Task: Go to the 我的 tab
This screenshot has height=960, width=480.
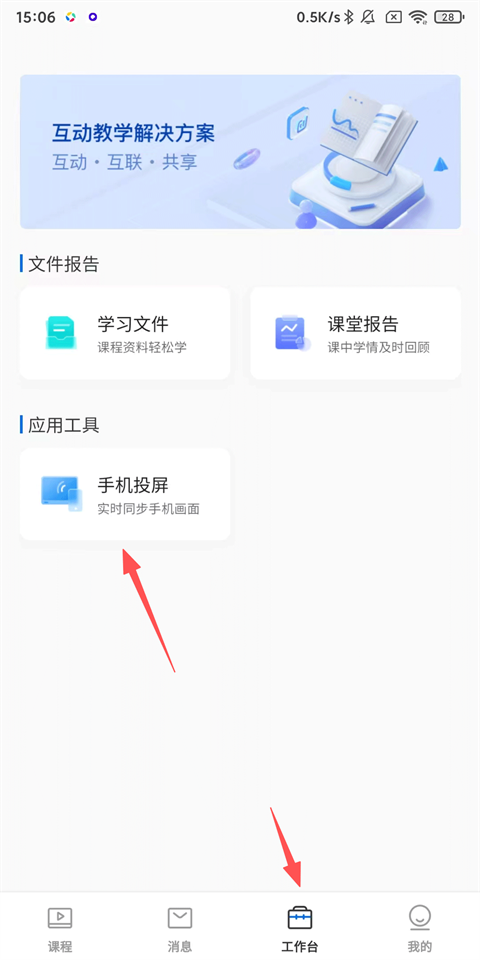Action: 420,929
